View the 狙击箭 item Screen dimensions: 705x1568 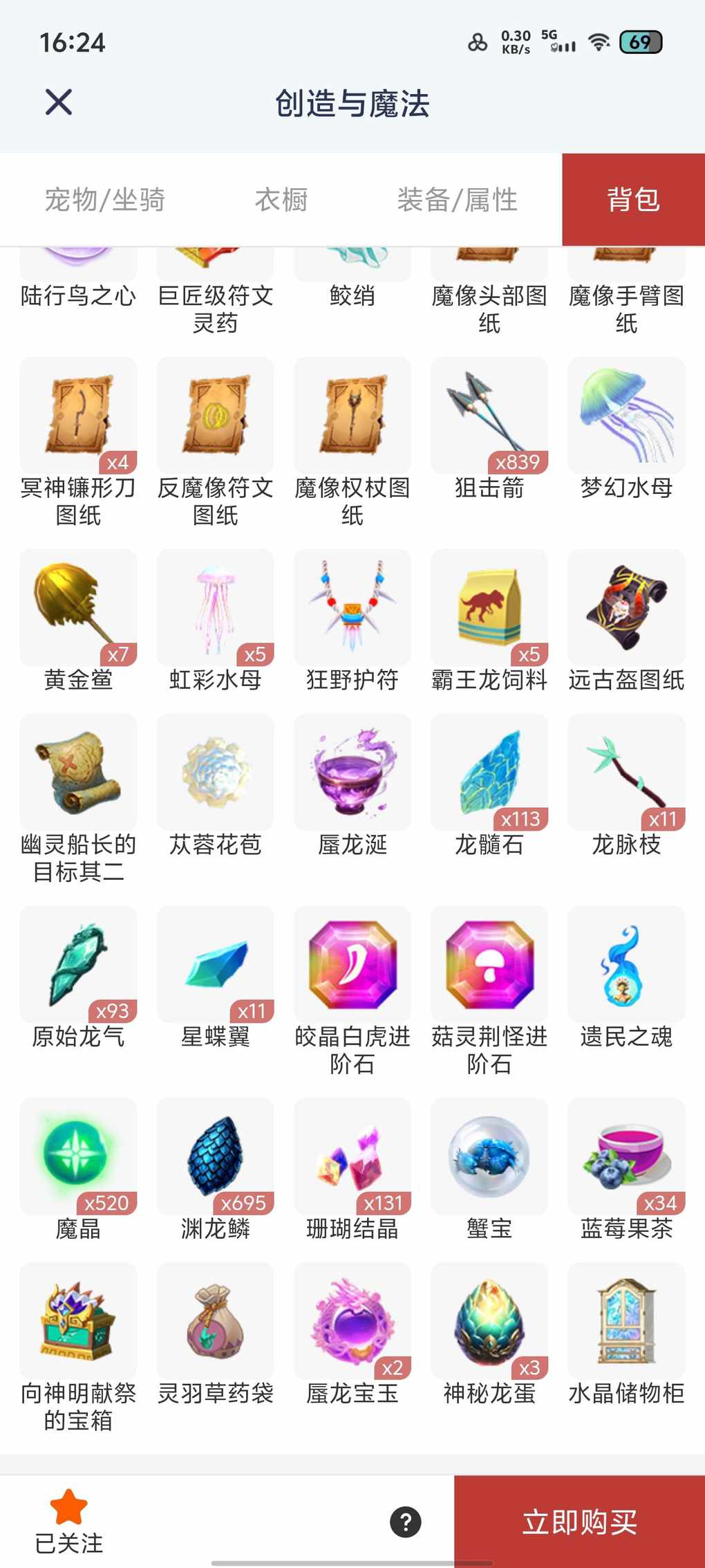click(x=489, y=416)
